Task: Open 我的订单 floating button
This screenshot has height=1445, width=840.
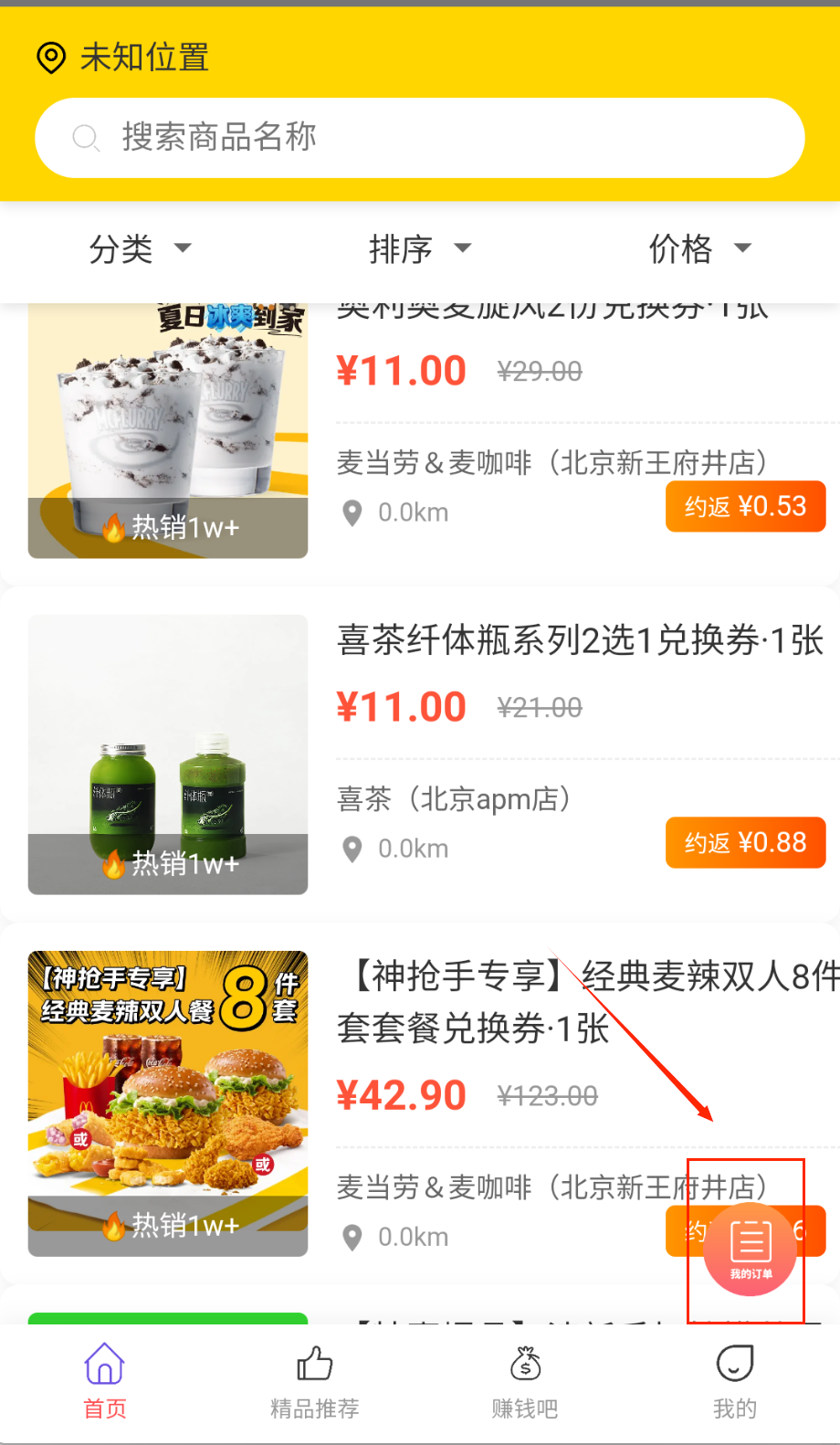Action: (751, 1249)
